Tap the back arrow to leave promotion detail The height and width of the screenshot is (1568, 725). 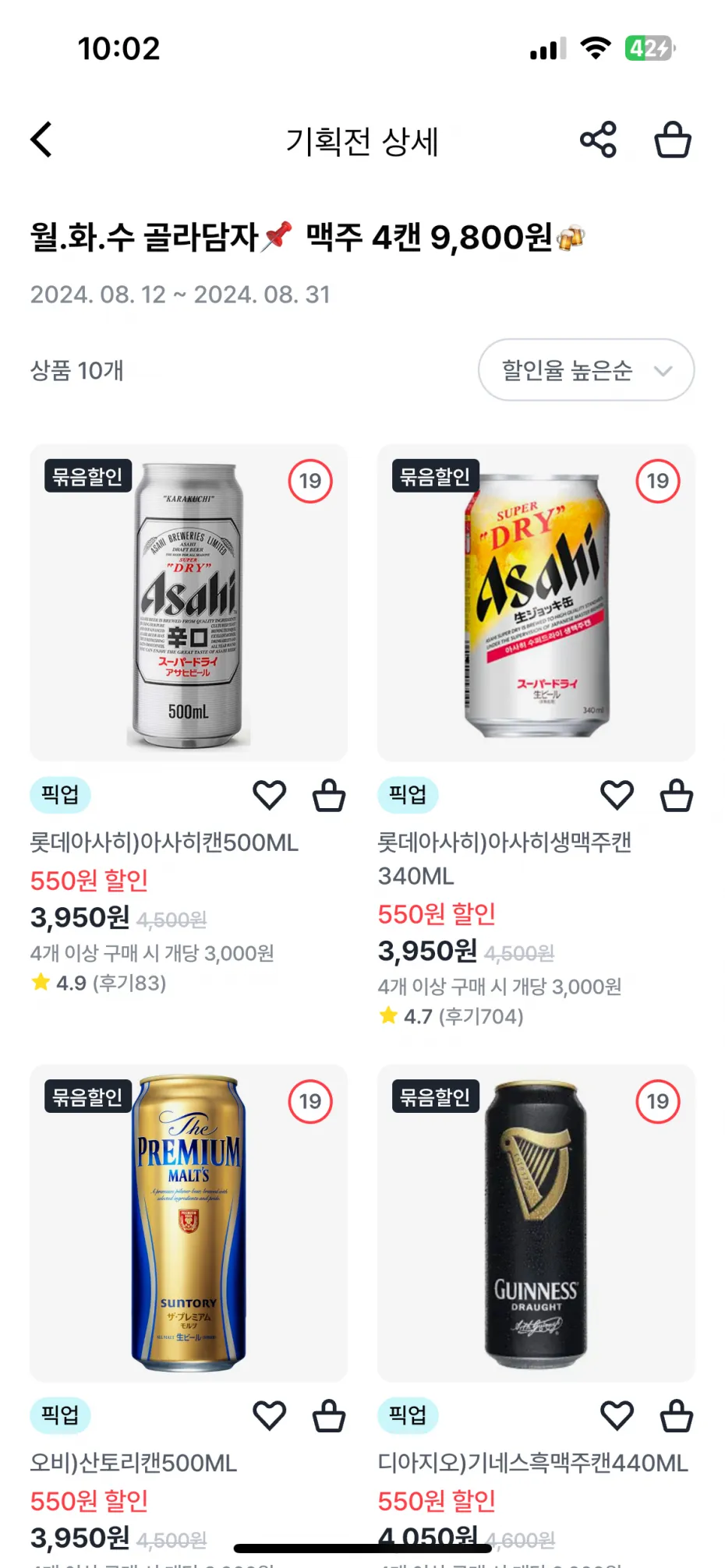click(41, 140)
